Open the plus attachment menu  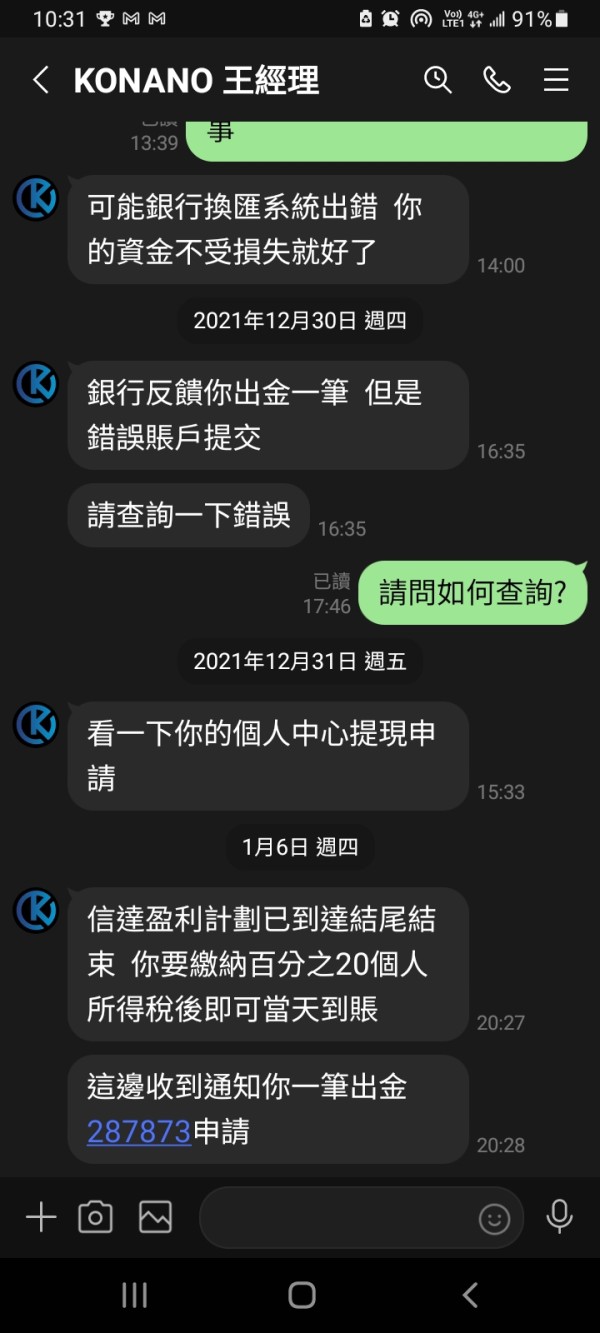[40, 1217]
